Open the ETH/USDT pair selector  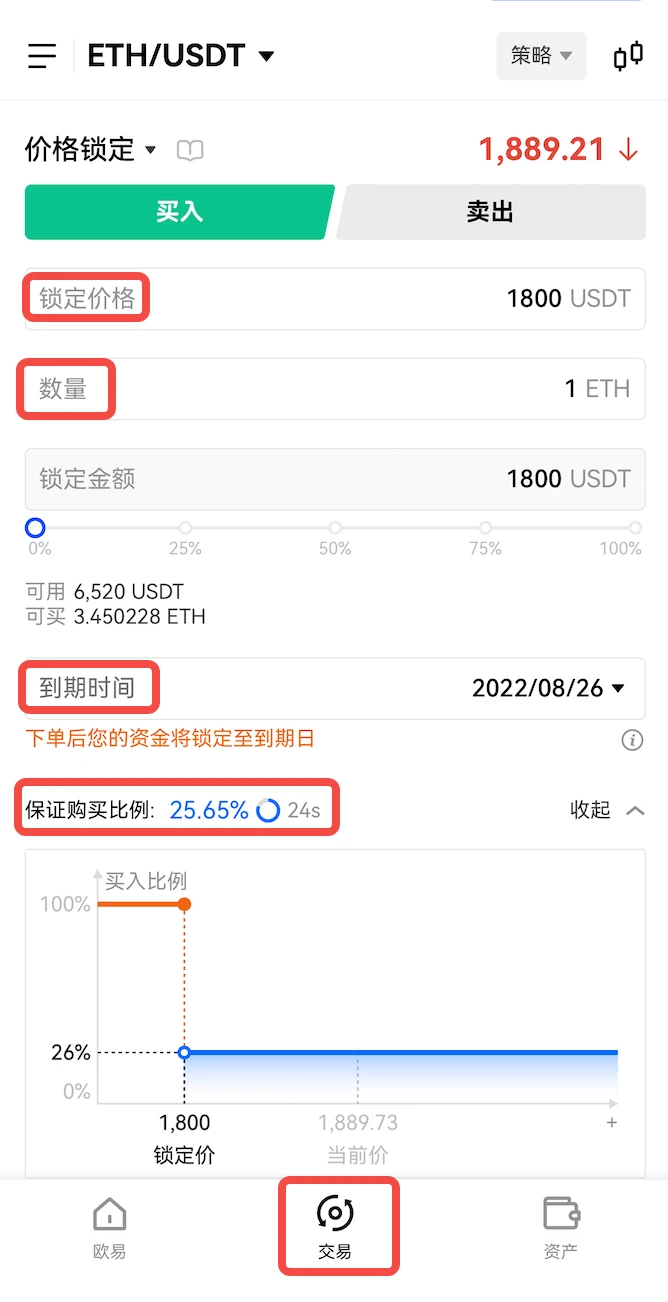(181, 56)
